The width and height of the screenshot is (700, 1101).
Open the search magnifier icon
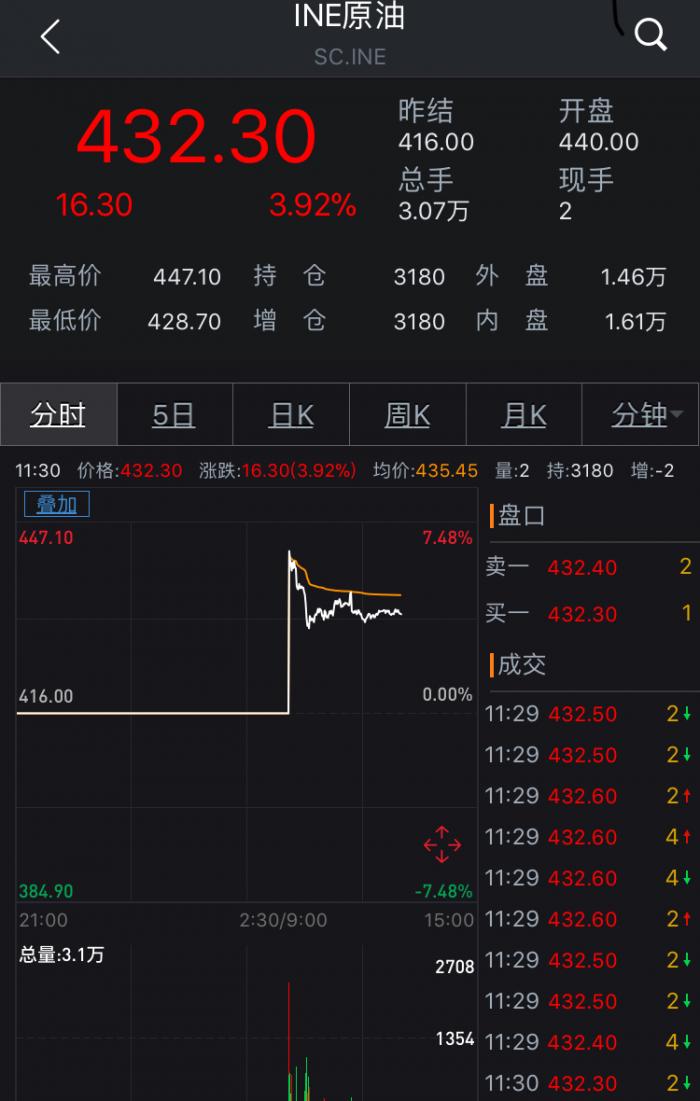pyautogui.click(x=650, y=35)
